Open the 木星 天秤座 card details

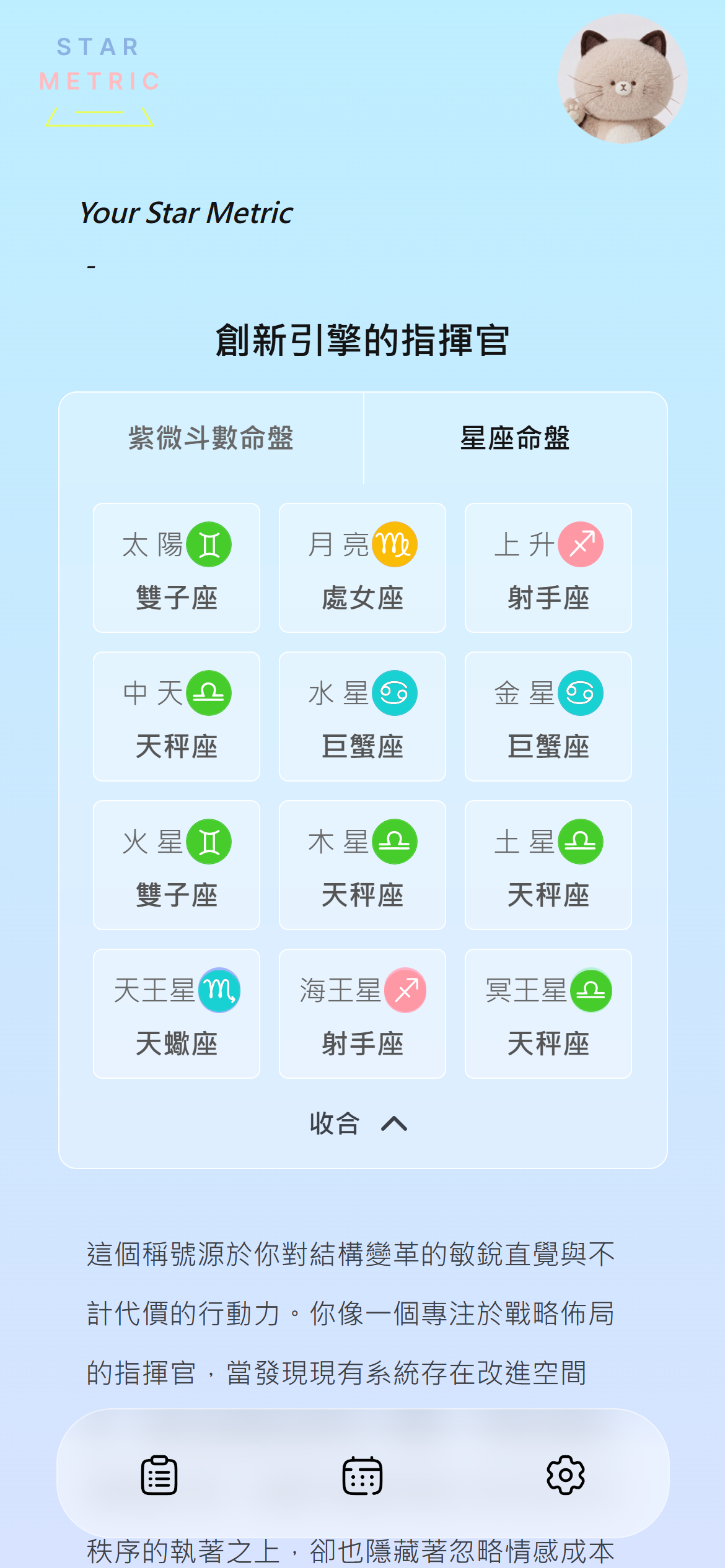[x=362, y=865]
